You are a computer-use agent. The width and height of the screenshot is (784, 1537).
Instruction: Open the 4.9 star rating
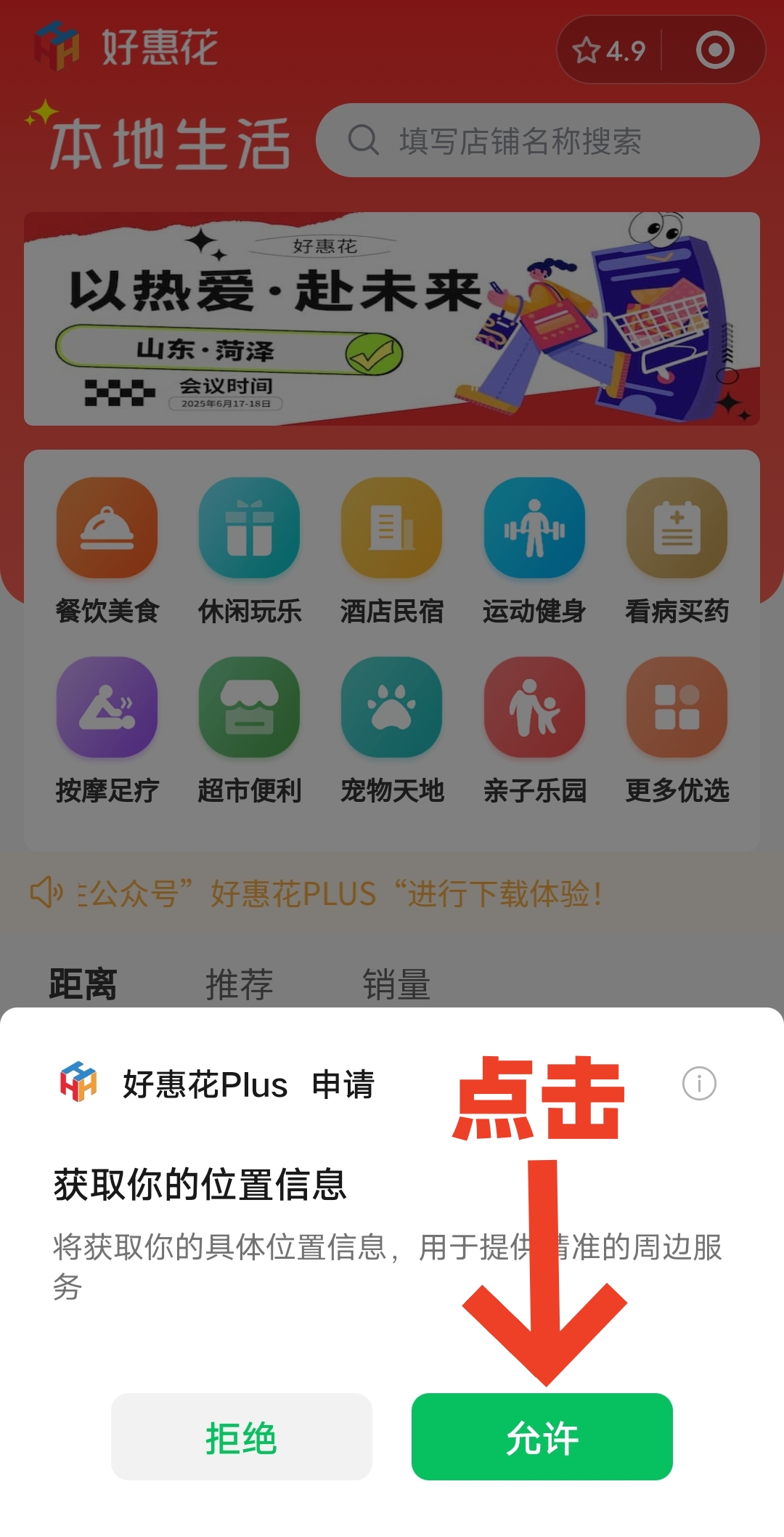pyautogui.click(x=609, y=51)
